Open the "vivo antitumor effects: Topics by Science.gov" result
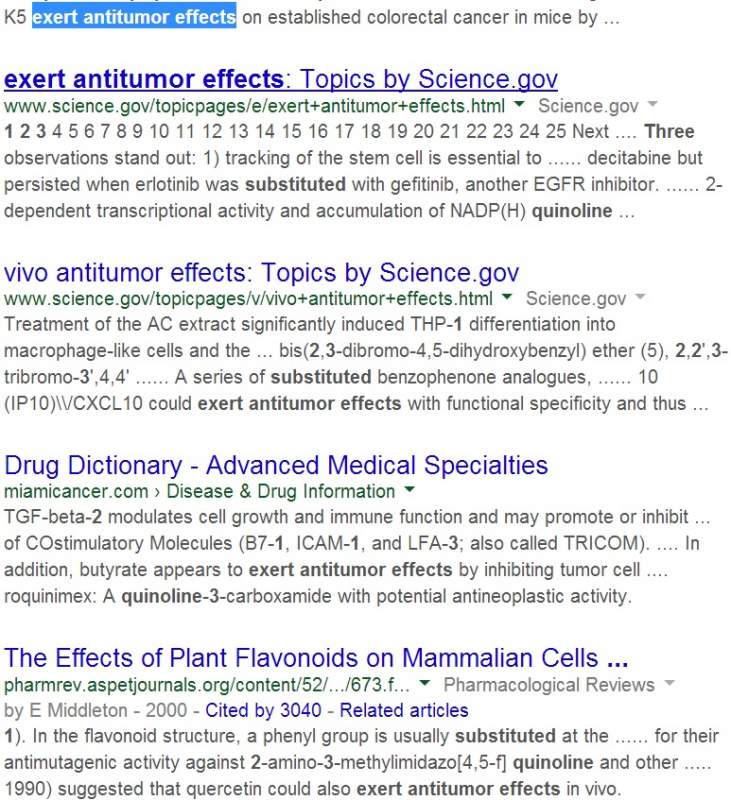This screenshot has width=731, height=800. pos(262,273)
